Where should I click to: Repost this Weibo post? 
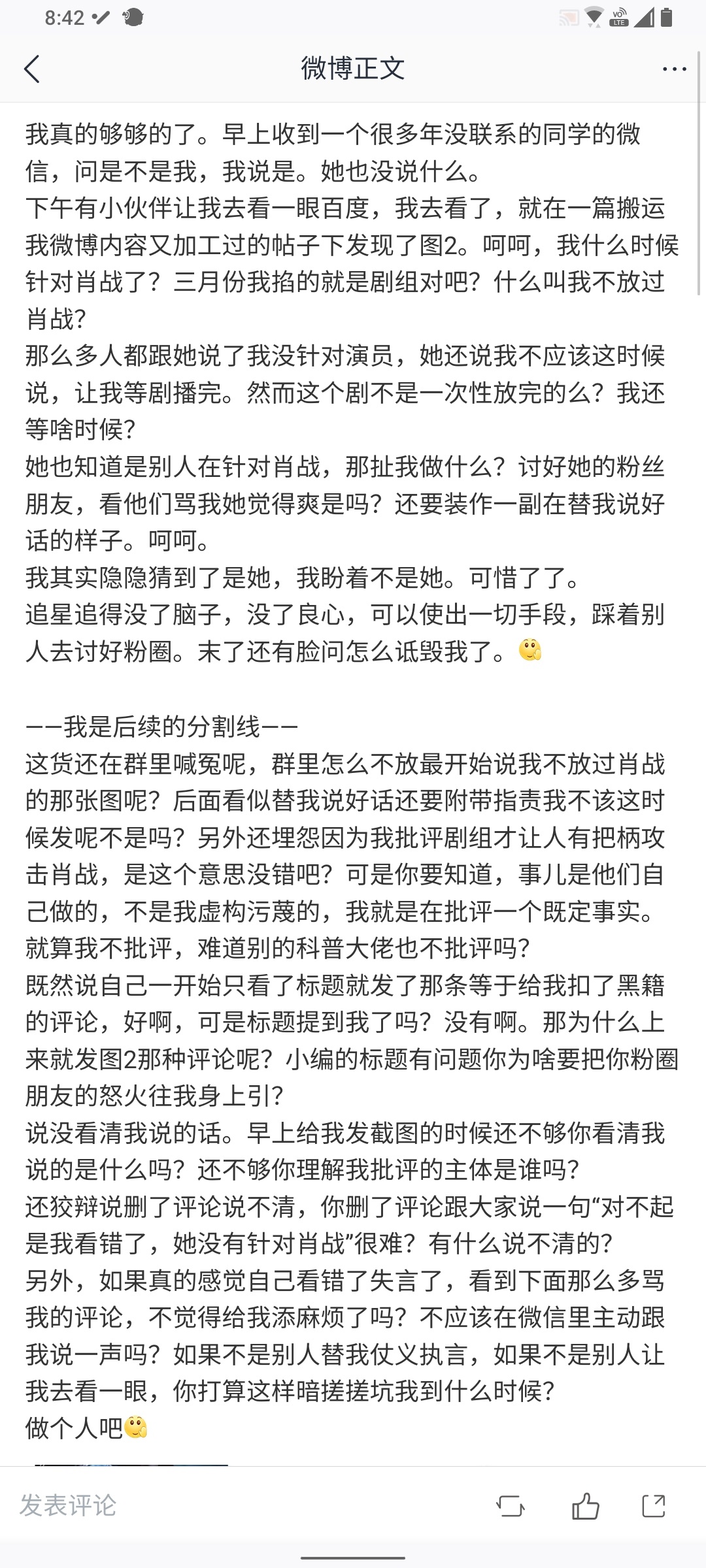pyautogui.click(x=511, y=1506)
